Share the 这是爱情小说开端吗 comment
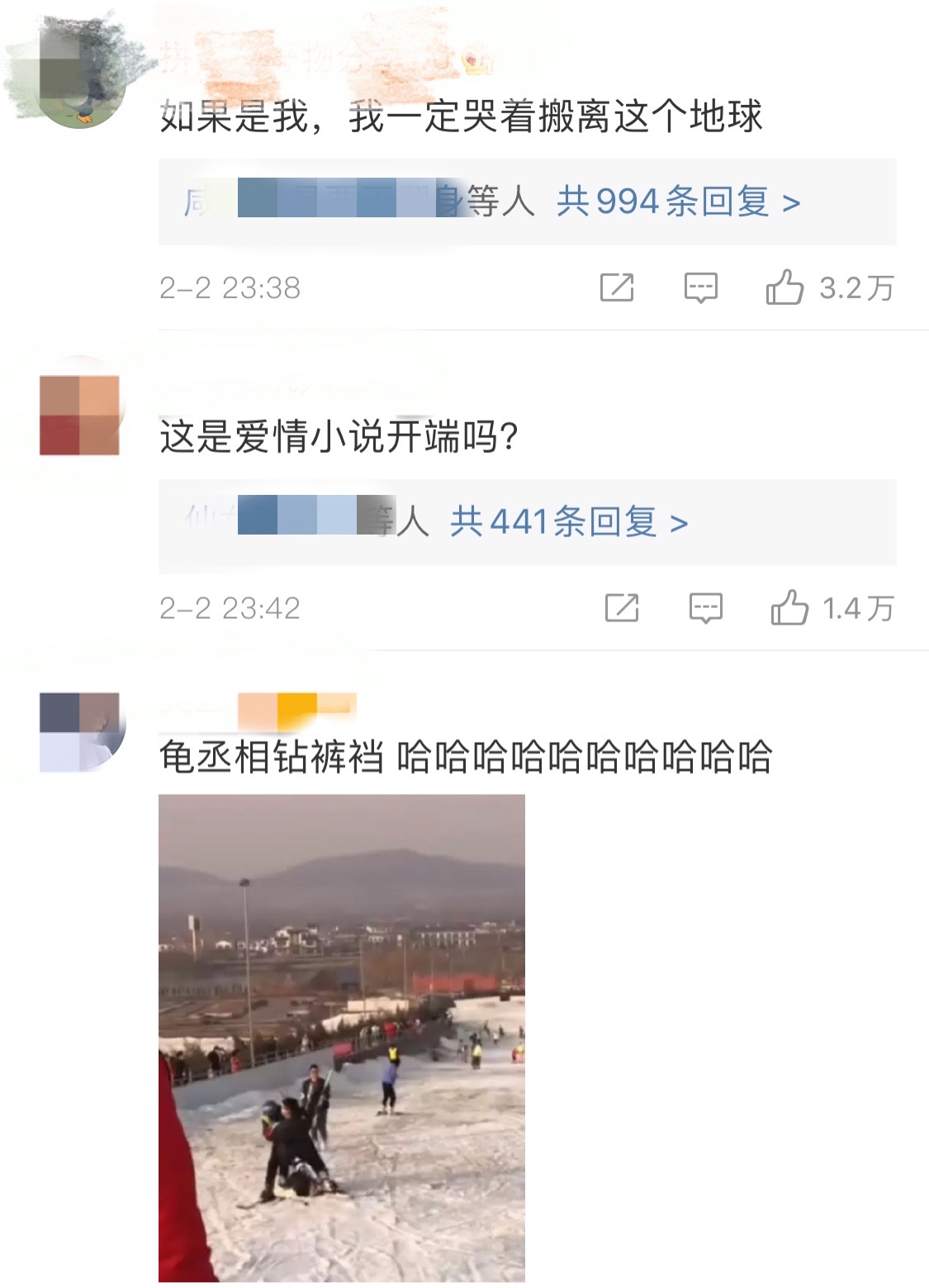Image resolution: width=929 pixels, height=1288 pixels. [x=622, y=608]
